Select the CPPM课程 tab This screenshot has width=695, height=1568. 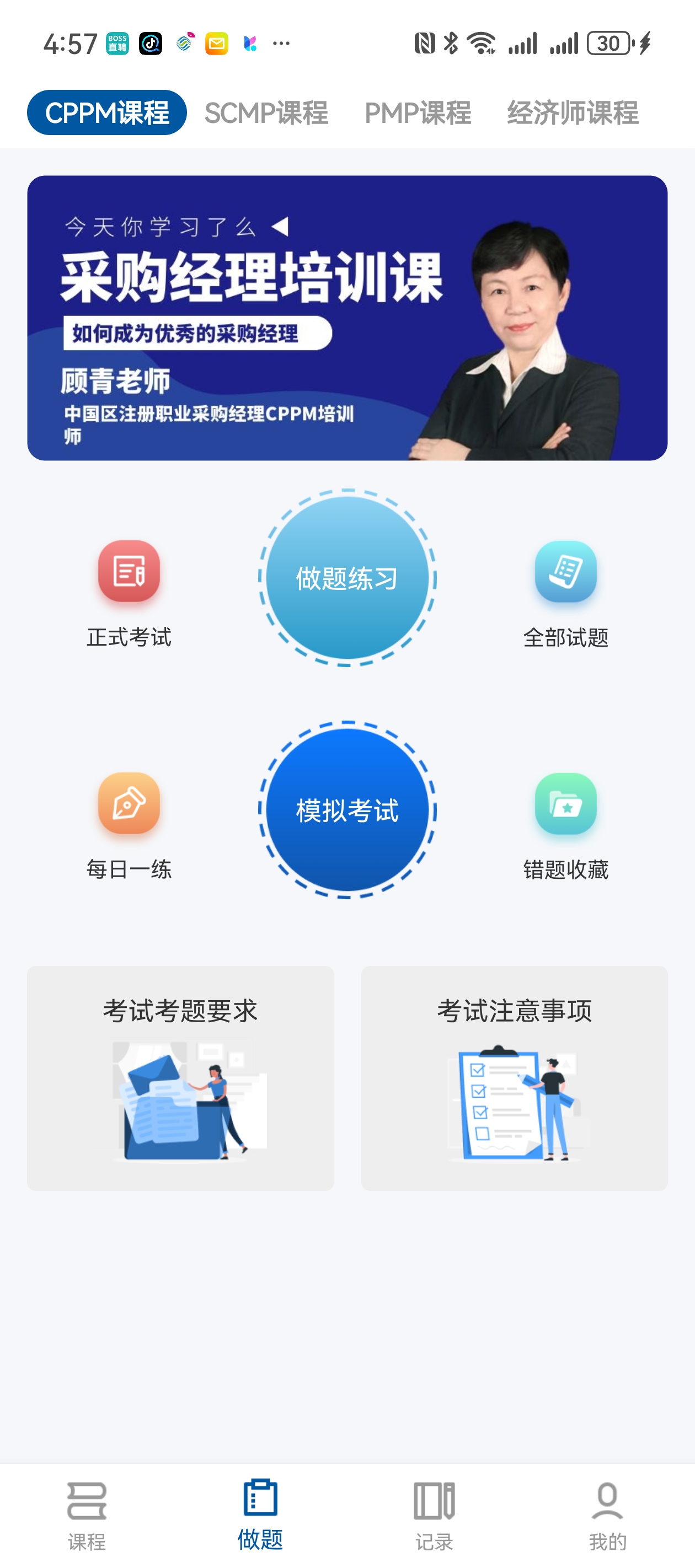pyautogui.click(x=106, y=112)
